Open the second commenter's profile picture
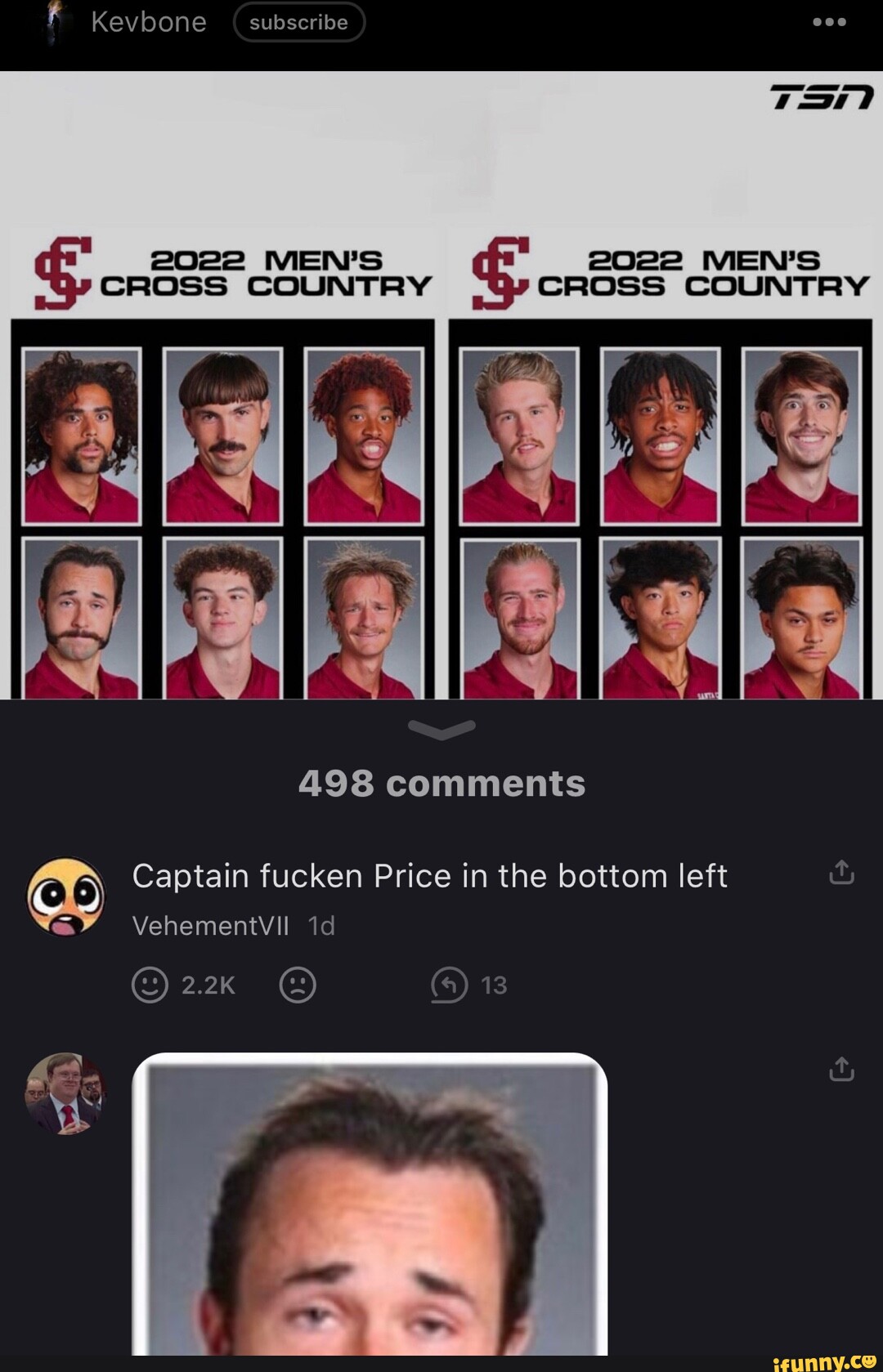883x1372 pixels. pos(66,1093)
